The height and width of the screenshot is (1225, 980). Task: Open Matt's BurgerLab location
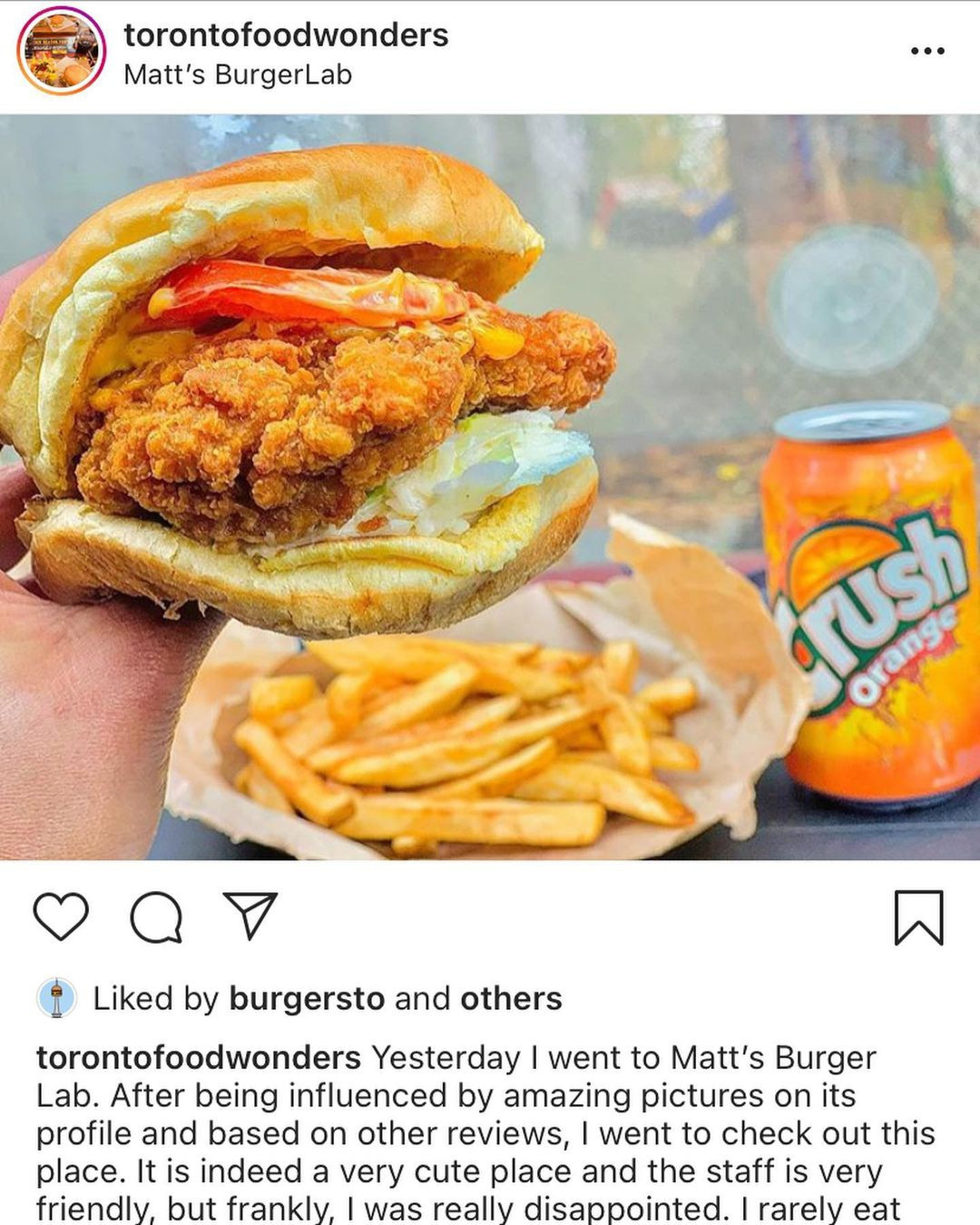(237, 74)
